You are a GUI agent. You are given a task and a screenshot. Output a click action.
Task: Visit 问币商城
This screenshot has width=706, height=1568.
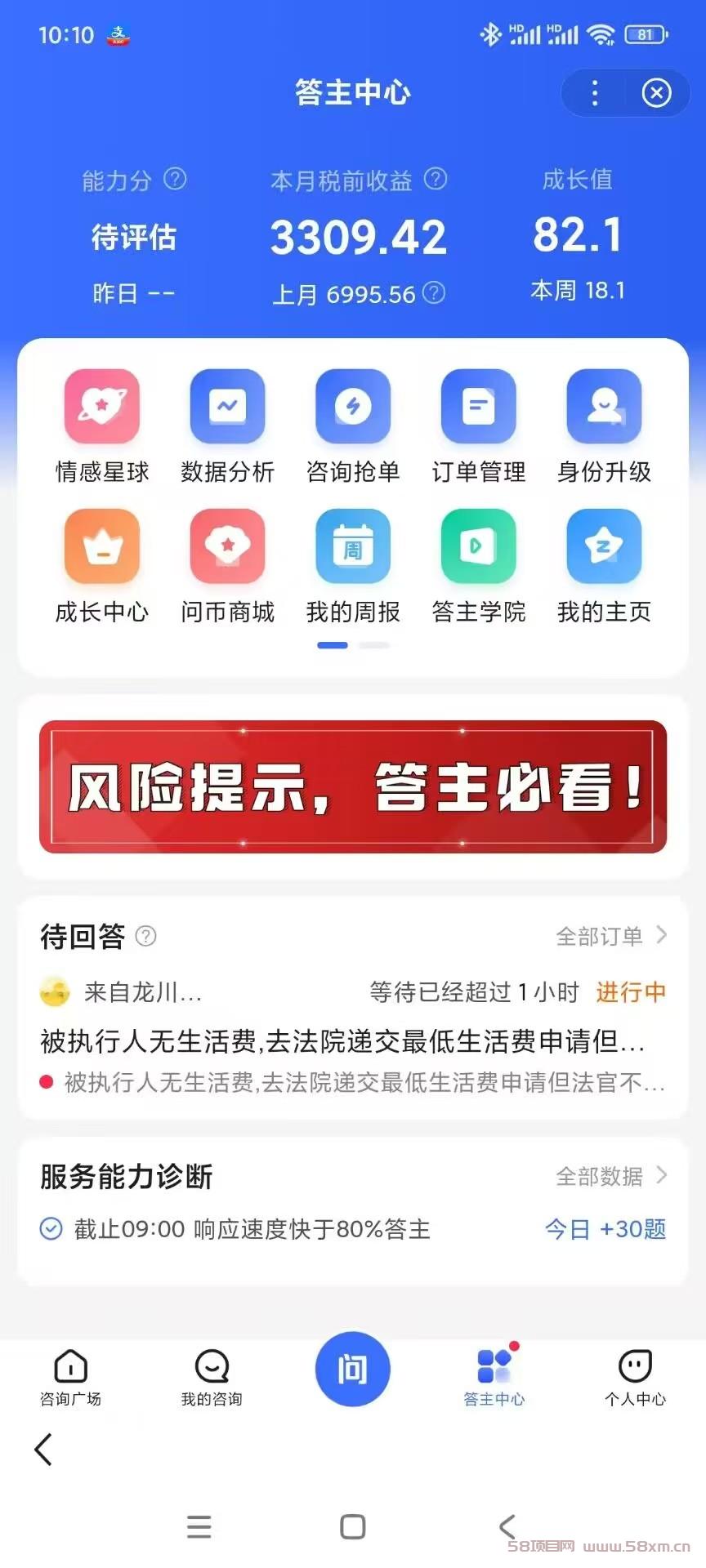pyautogui.click(x=227, y=567)
